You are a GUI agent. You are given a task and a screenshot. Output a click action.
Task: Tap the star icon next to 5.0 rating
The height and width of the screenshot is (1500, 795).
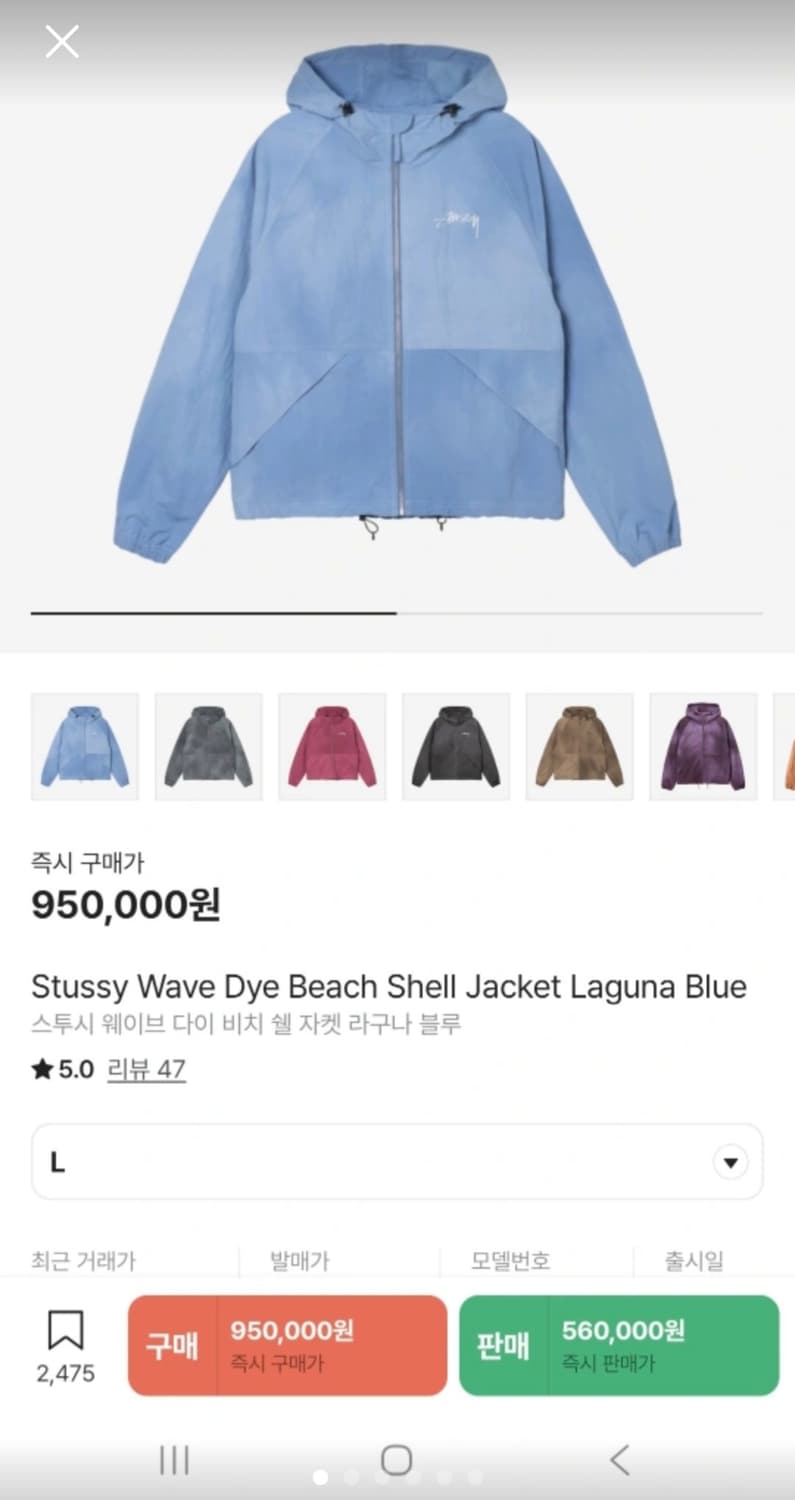(x=41, y=1069)
